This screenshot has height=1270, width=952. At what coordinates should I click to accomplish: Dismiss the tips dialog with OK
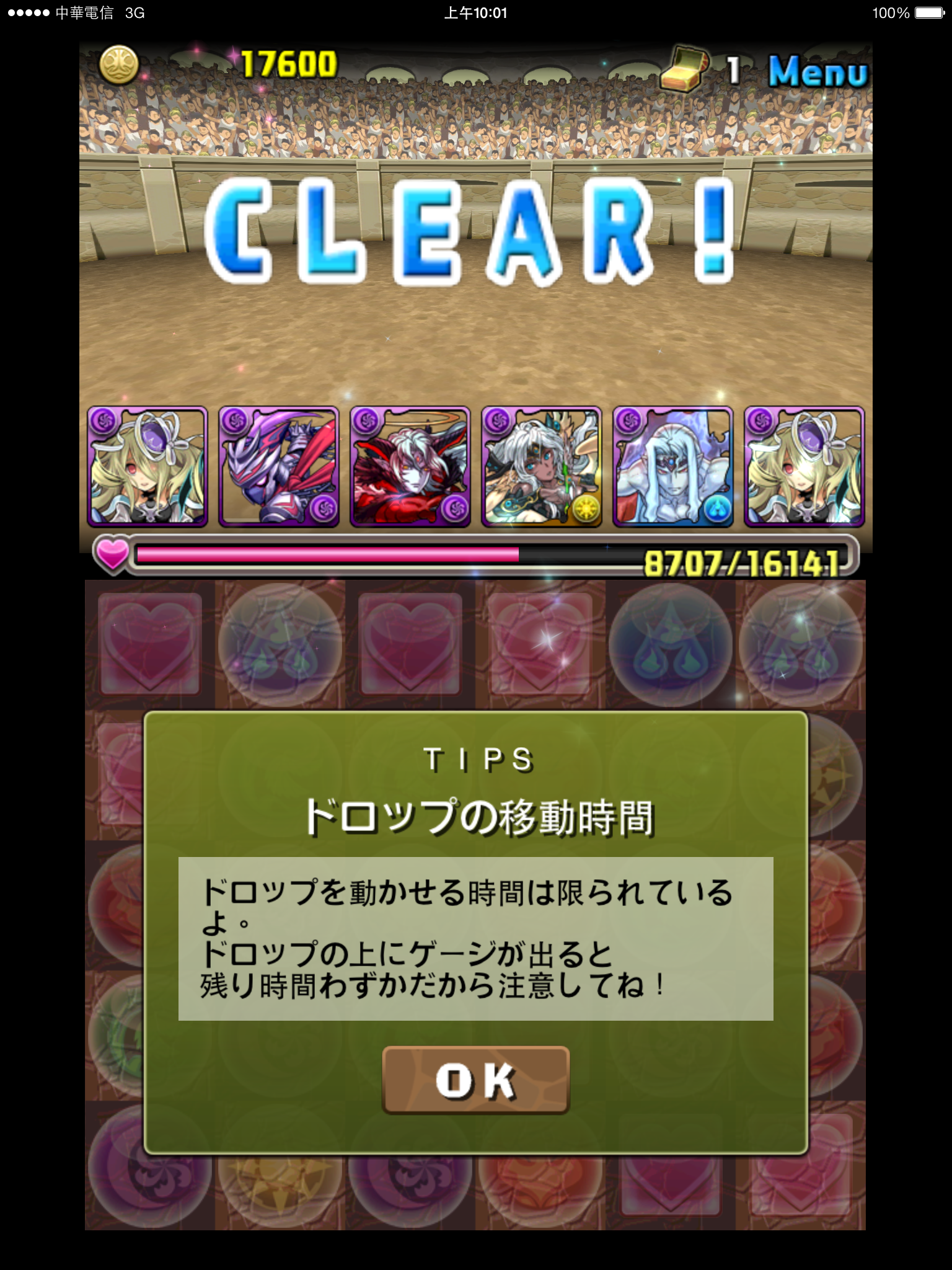coord(475,1080)
